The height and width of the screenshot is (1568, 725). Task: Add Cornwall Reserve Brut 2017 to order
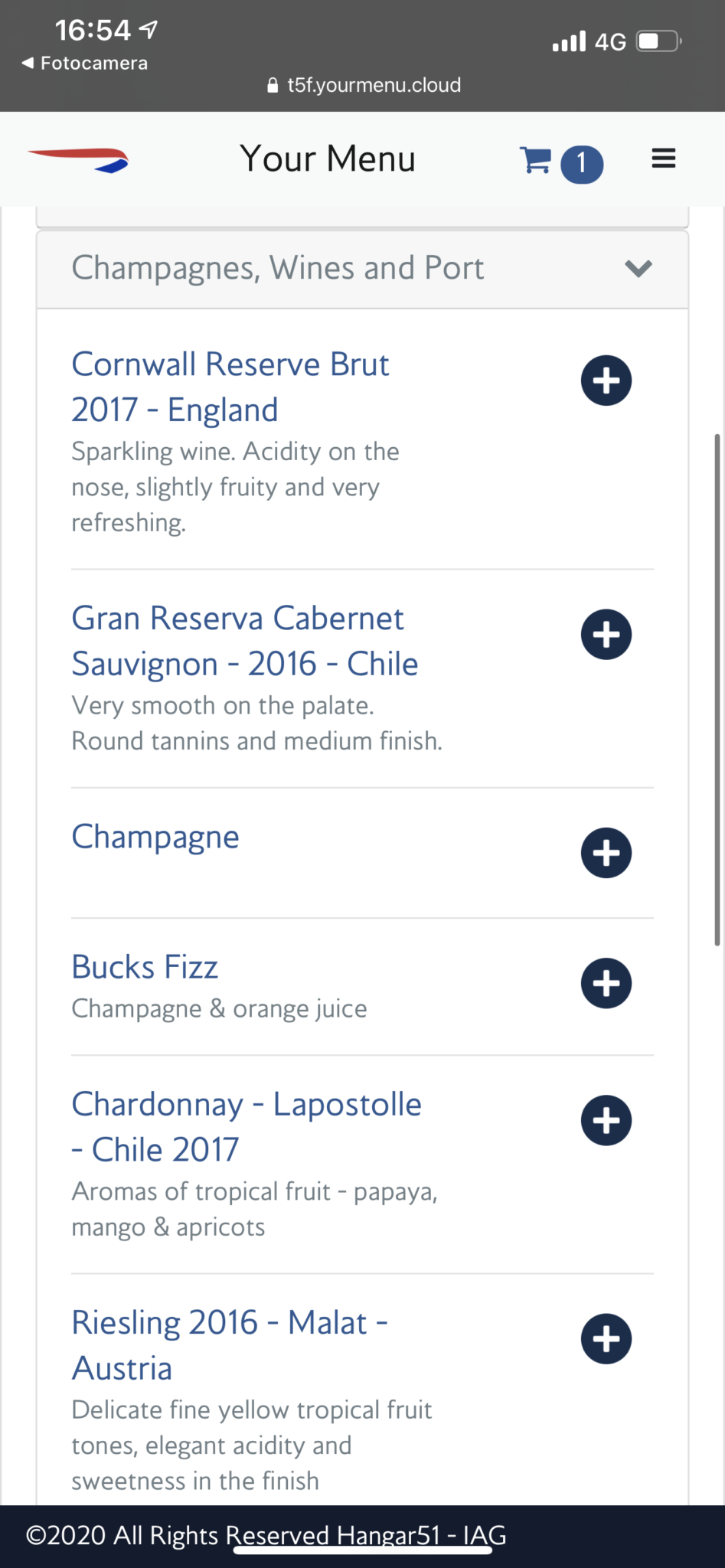[606, 381]
